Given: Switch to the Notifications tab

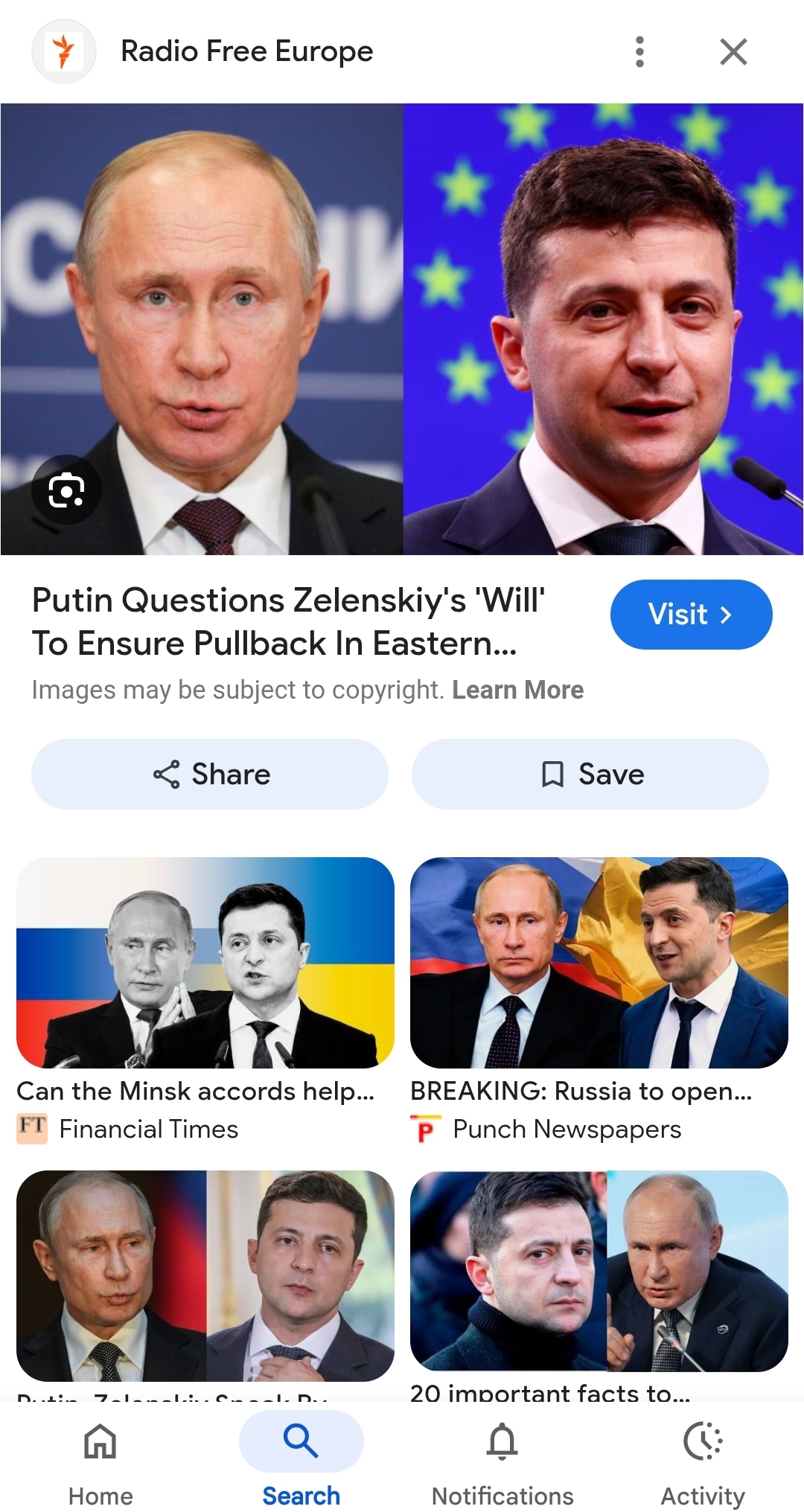Looking at the screenshot, I should tap(502, 1460).
